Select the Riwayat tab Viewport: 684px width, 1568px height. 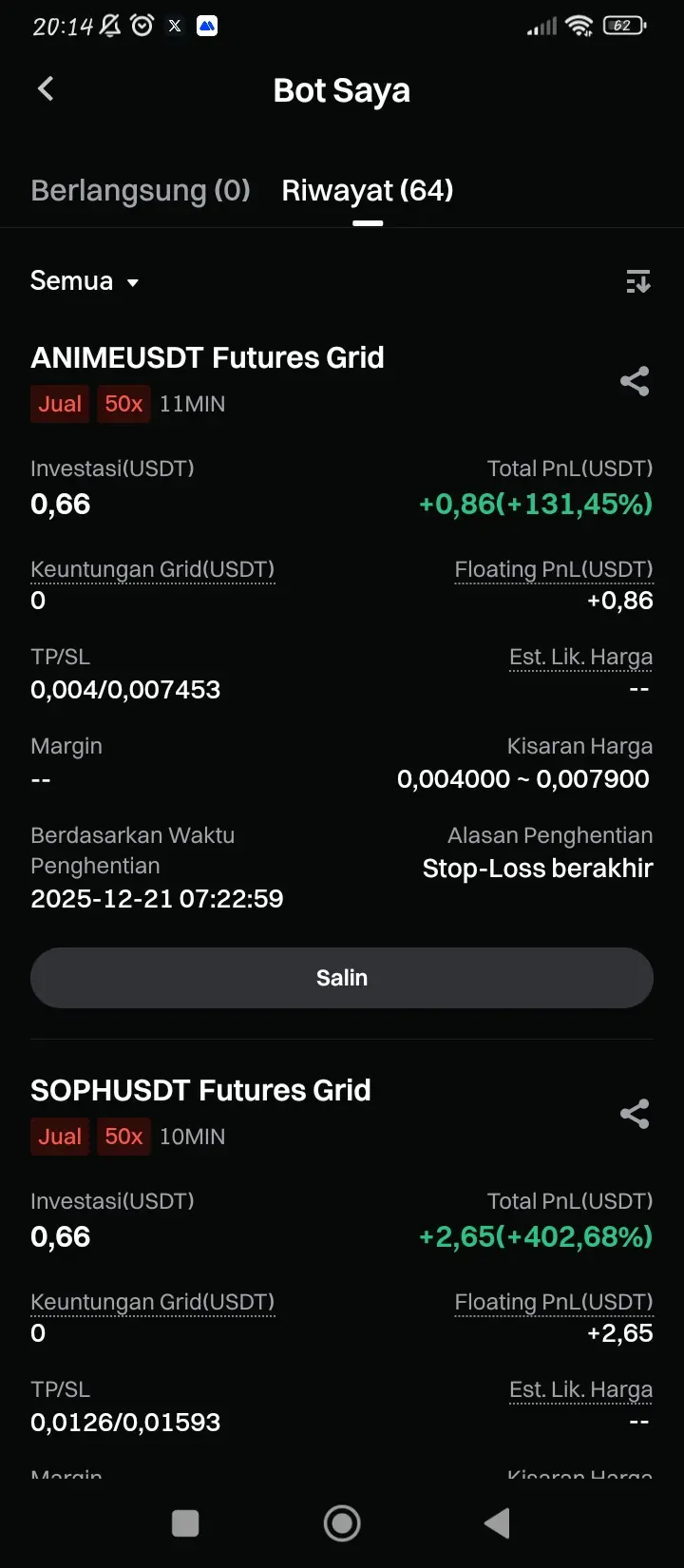(x=368, y=190)
